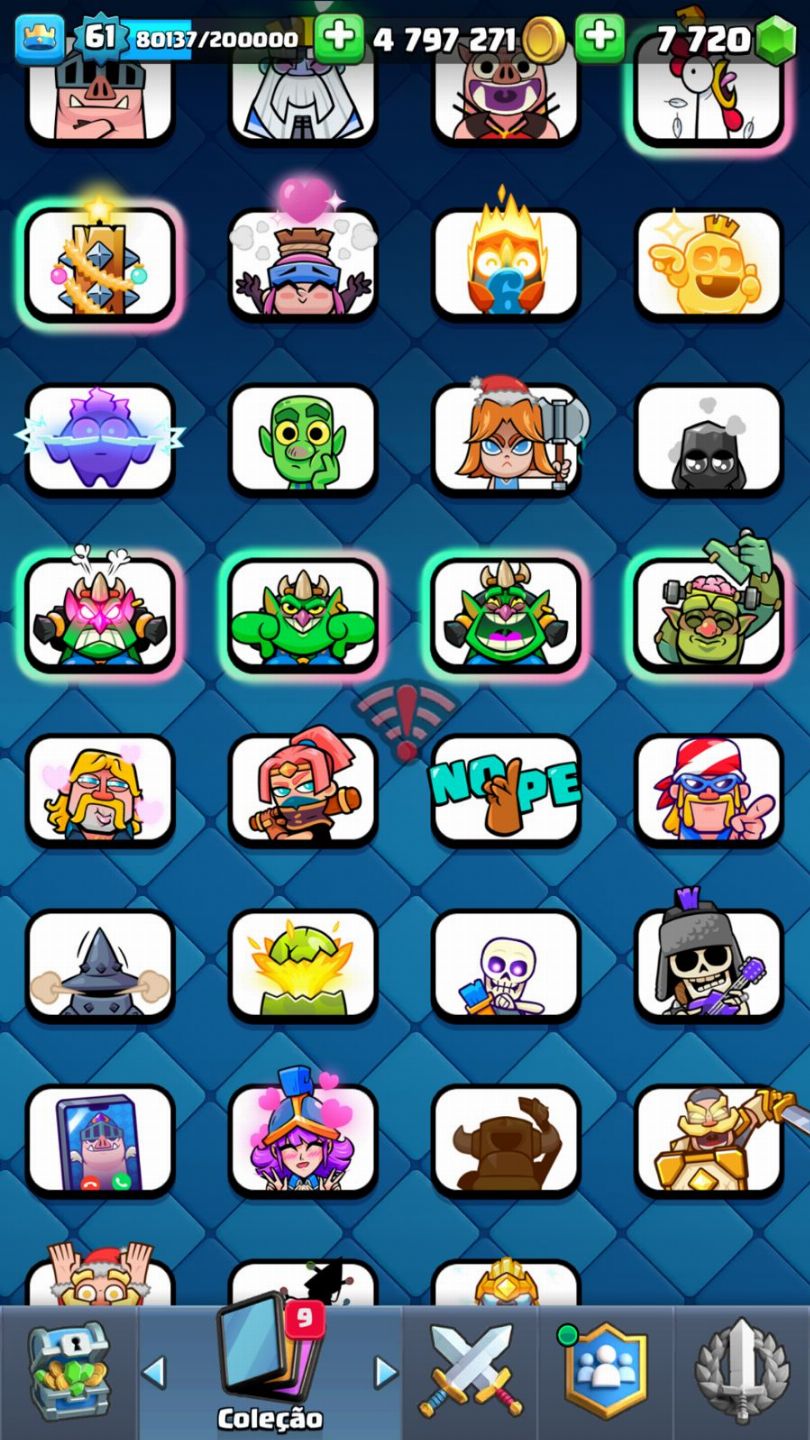Tap the left arrow beside Coleção
This screenshot has height=1440, width=810.
pyautogui.click(x=153, y=1372)
